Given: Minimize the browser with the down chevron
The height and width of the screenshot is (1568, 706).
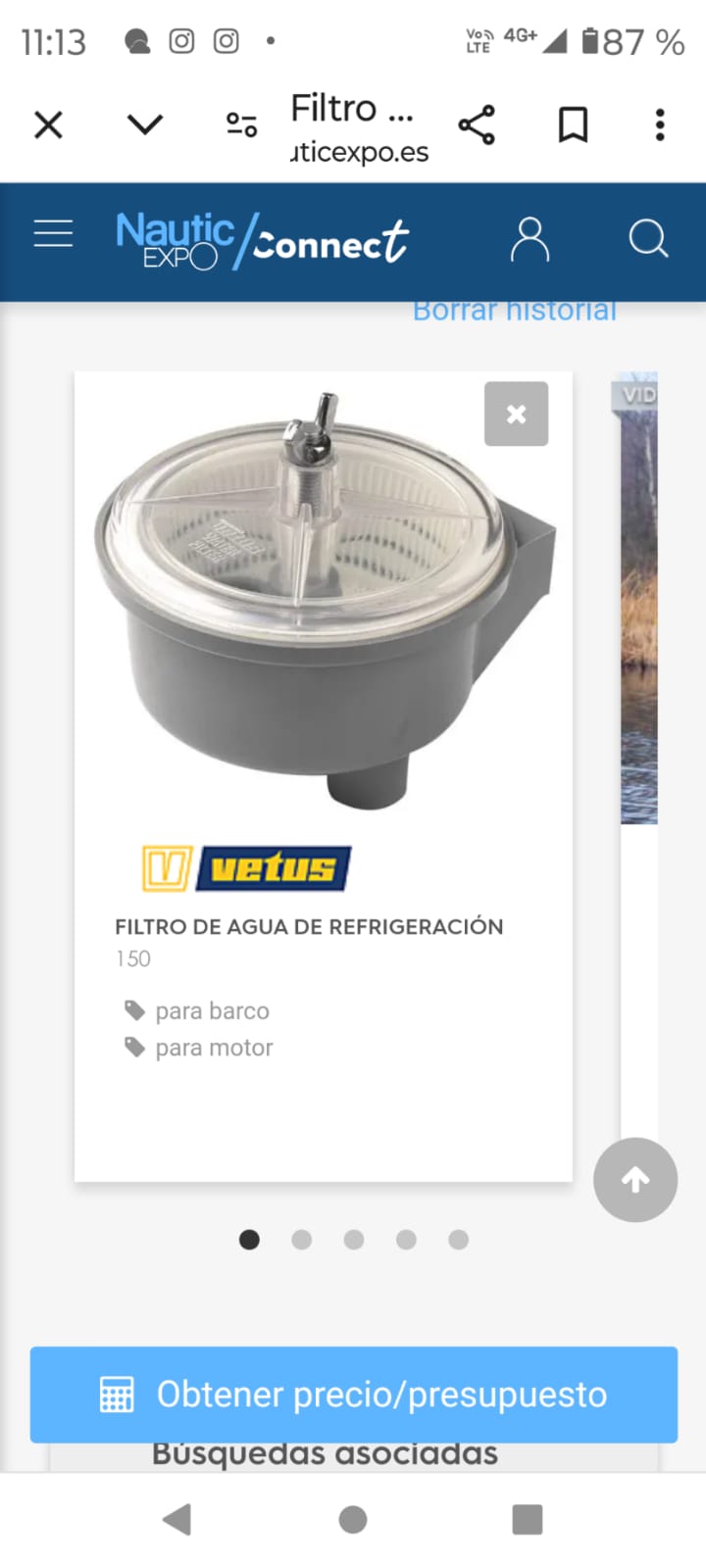Looking at the screenshot, I should (x=145, y=124).
